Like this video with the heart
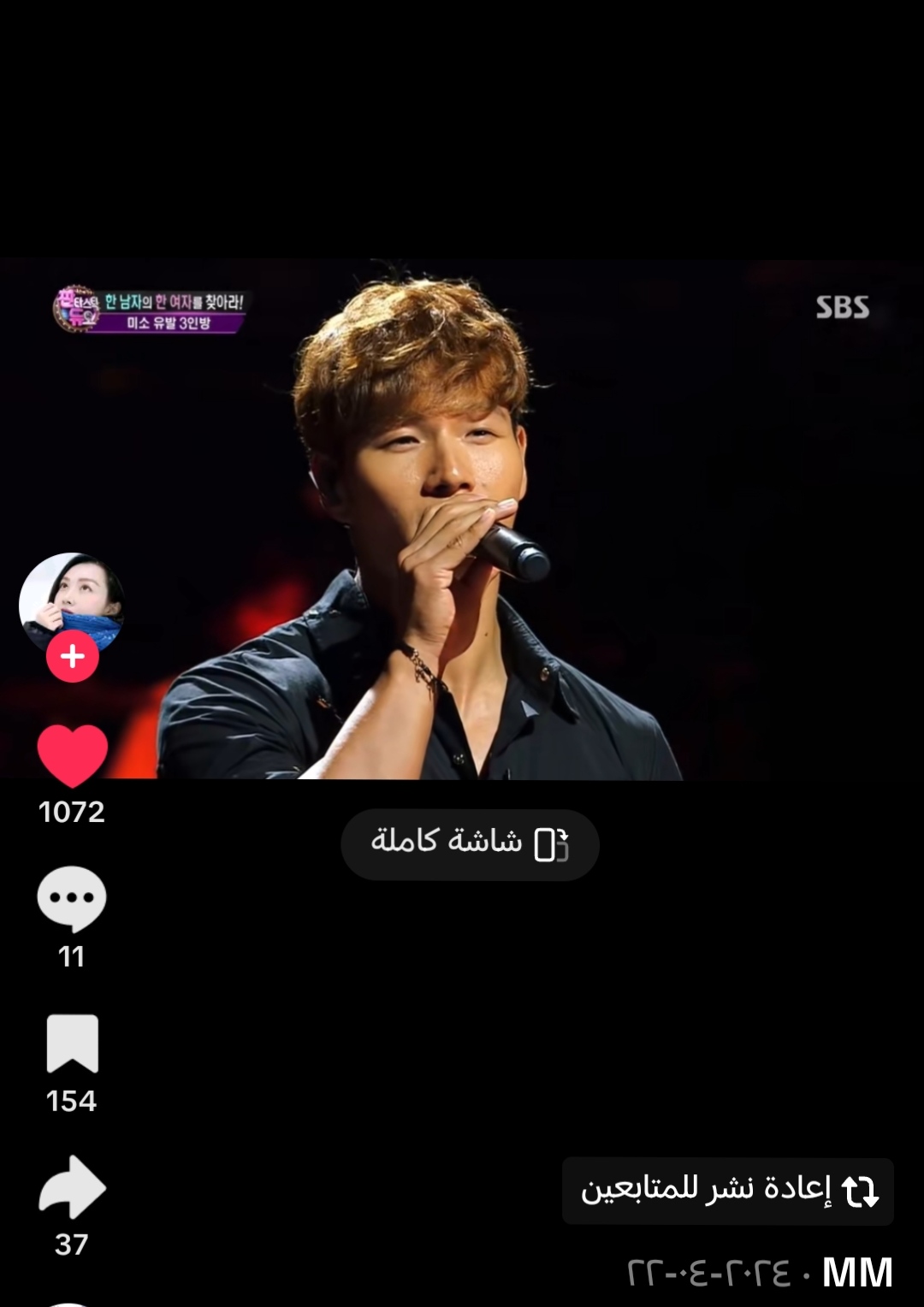Image resolution: width=924 pixels, height=1307 pixels. [x=73, y=755]
